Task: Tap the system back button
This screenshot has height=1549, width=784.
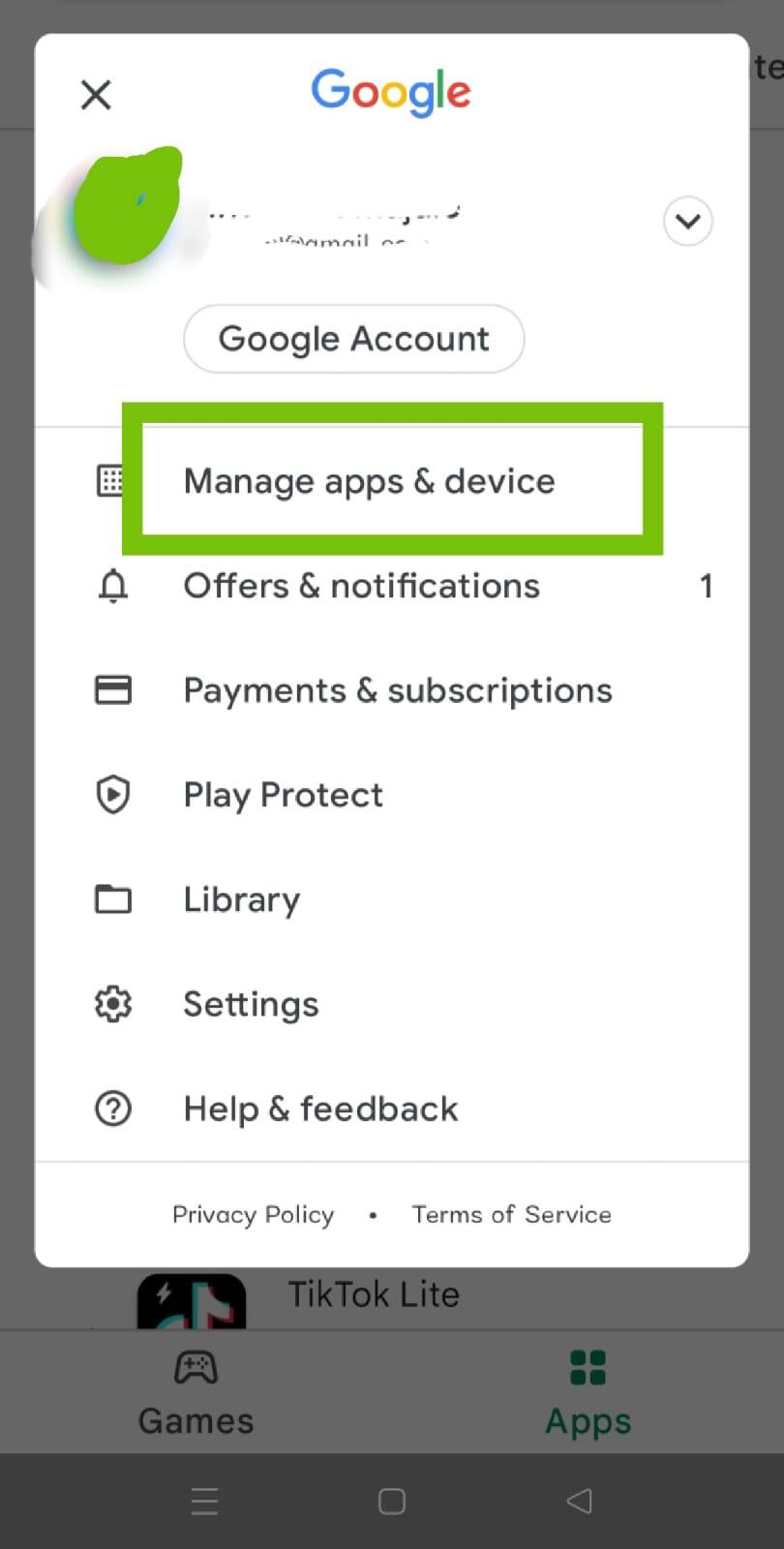Action: tap(579, 1501)
